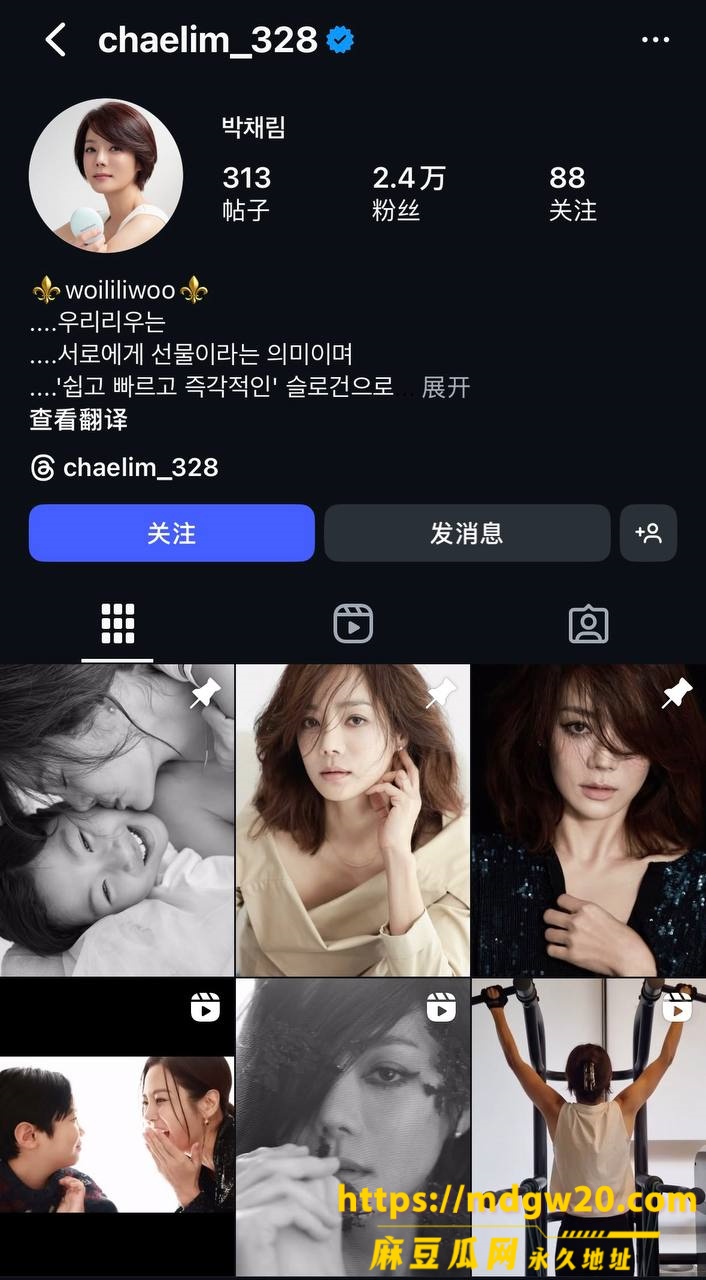Open suggested accounts with the add-person button

(648, 533)
